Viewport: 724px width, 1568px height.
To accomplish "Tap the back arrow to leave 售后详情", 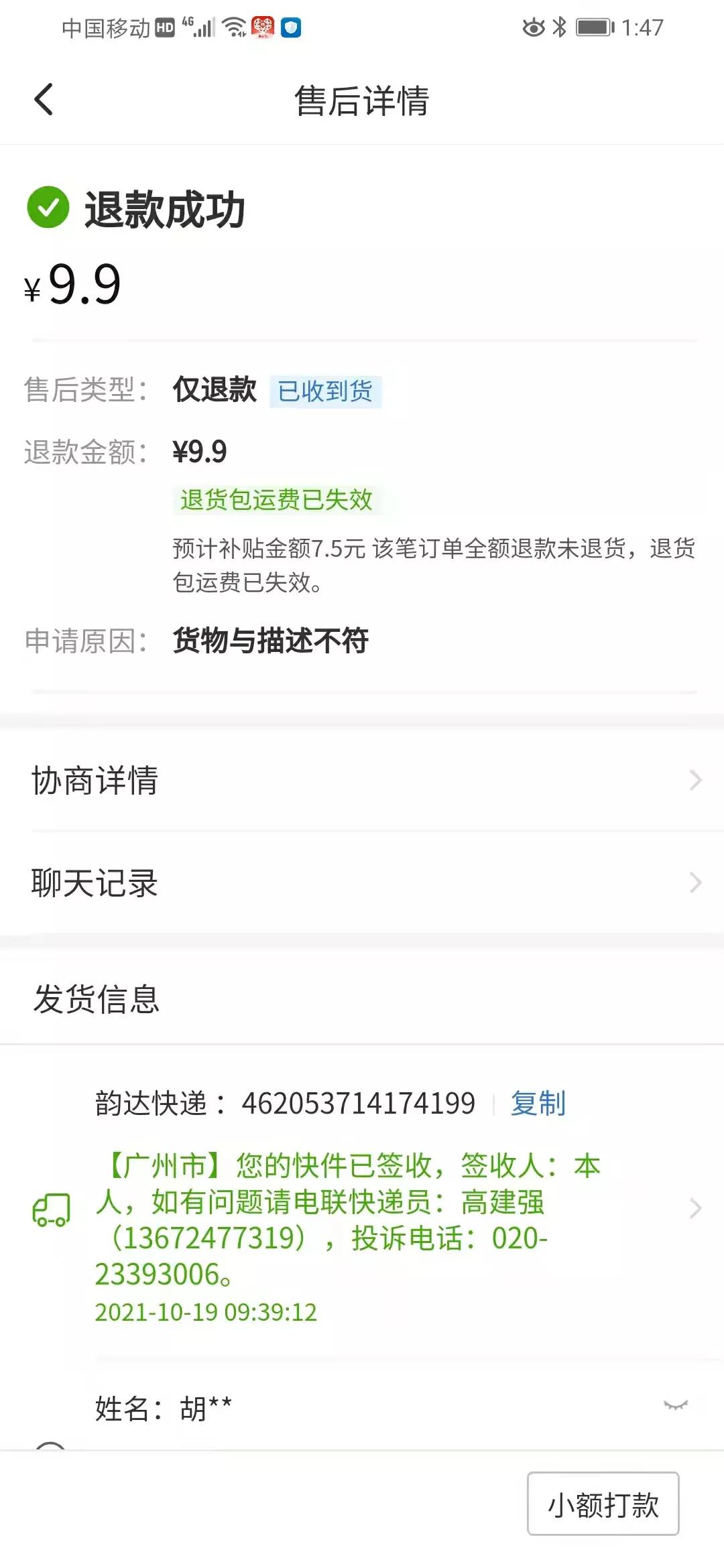I will 44,101.
